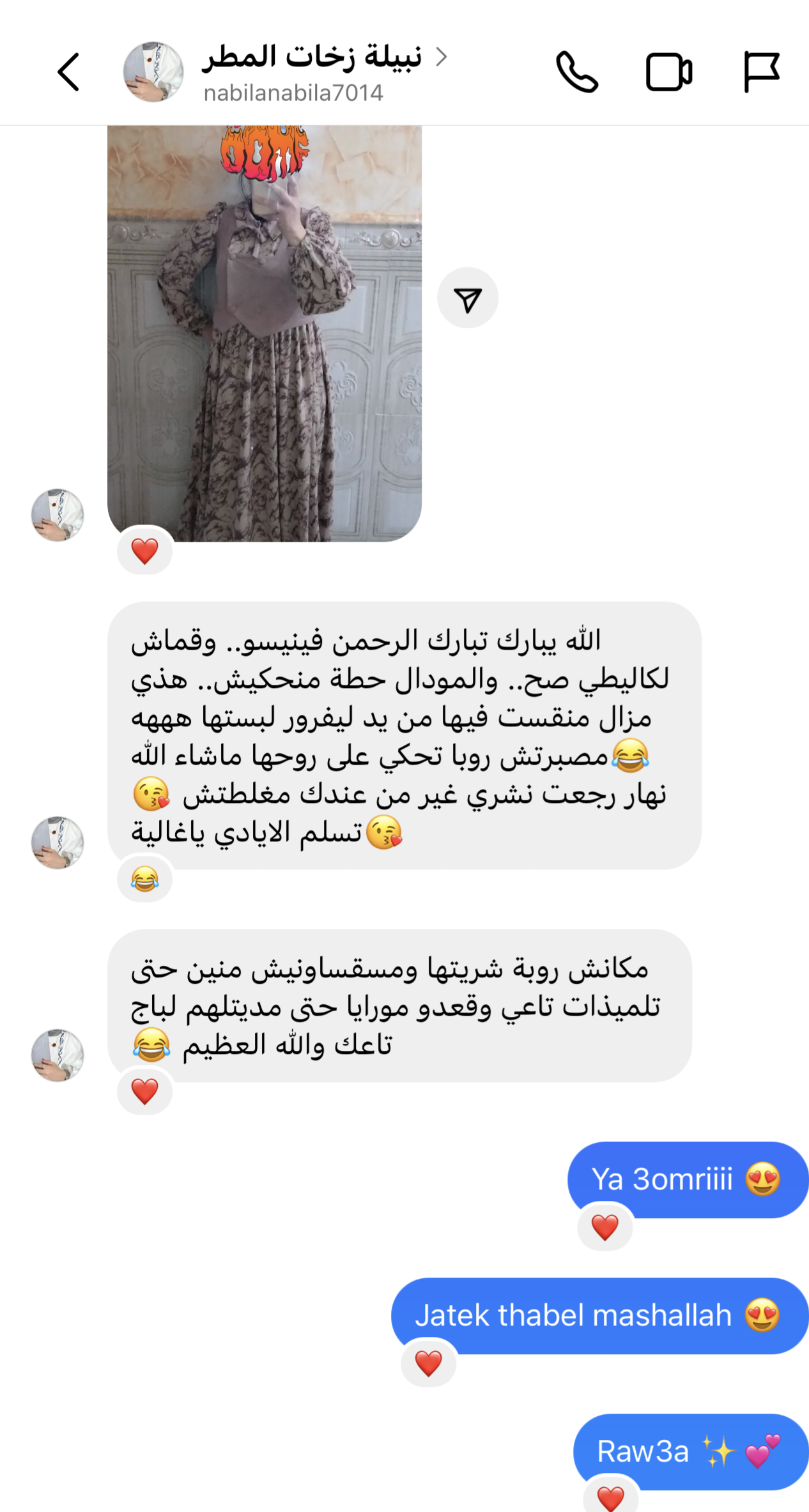Start a voice call with nabilanabila7014

tap(577, 72)
